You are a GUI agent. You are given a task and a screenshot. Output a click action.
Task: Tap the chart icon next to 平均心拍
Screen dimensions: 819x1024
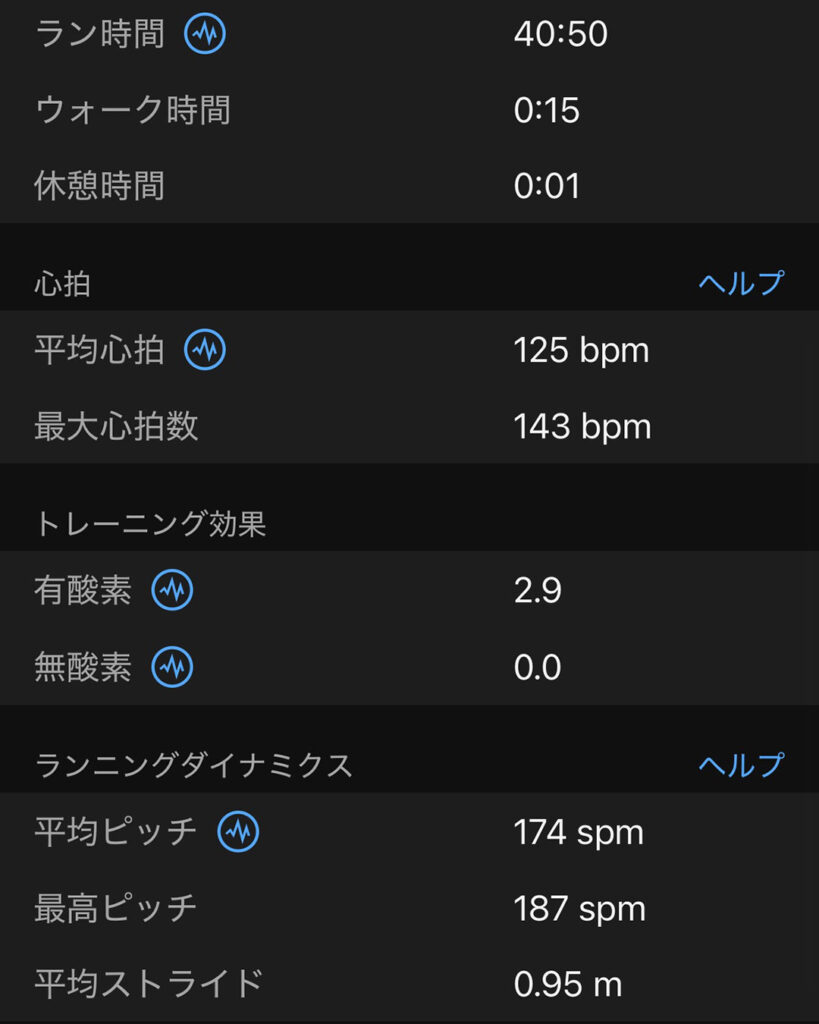[205, 350]
